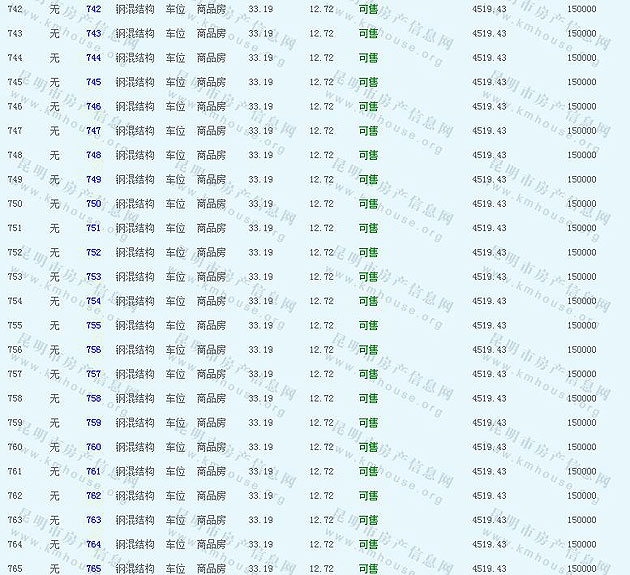The image size is (630, 575).
Task: Tap room number 747
Action: [94, 131]
